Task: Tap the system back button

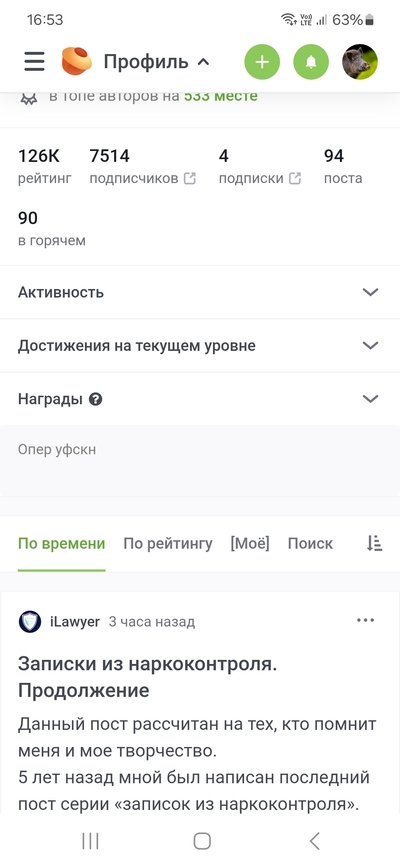Action: pos(314,841)
